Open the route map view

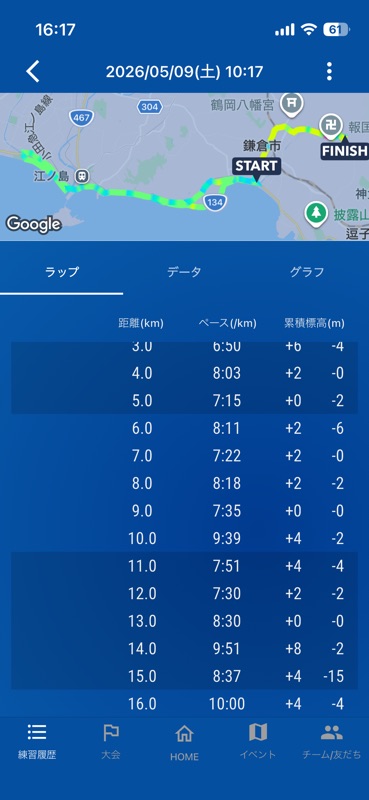click(184, 166)
